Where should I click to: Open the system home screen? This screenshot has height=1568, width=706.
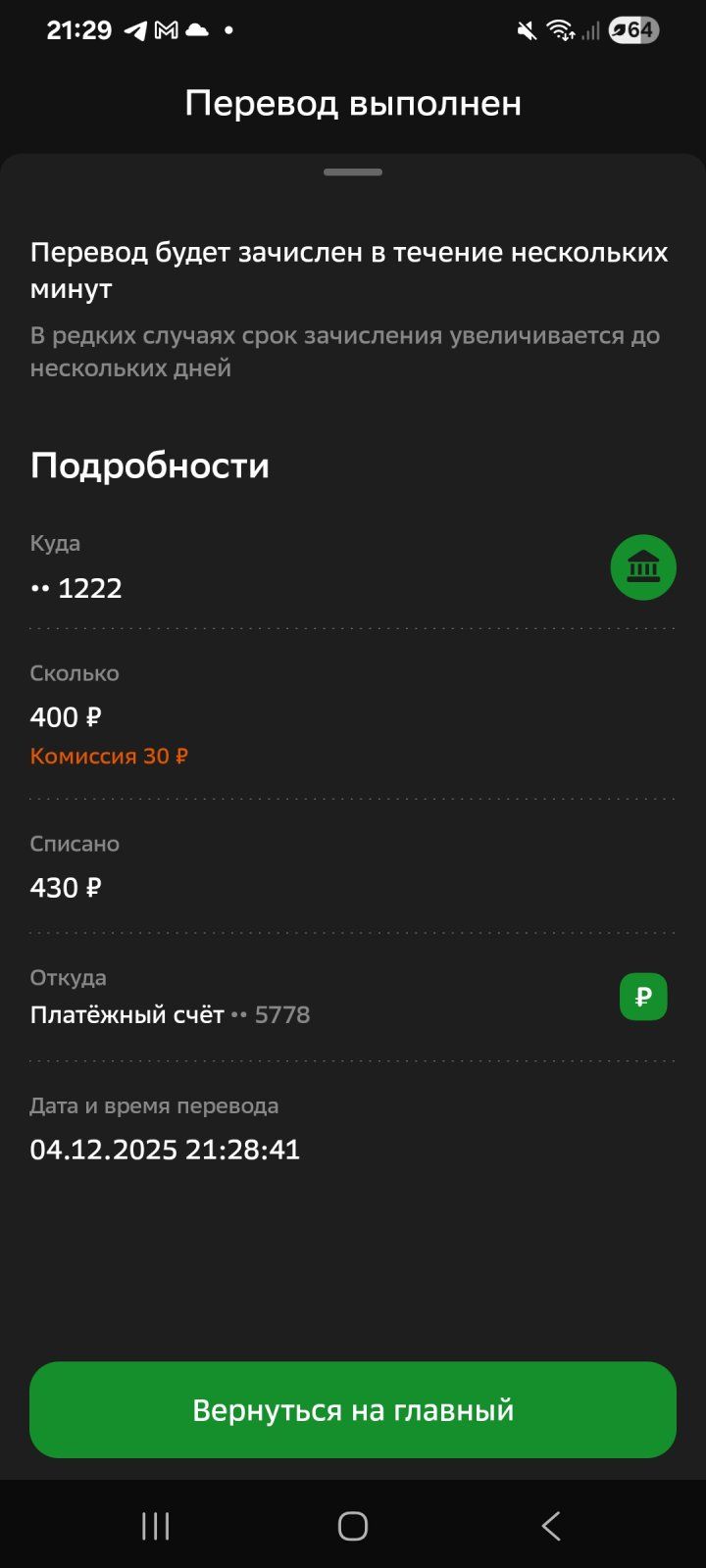353,1525
